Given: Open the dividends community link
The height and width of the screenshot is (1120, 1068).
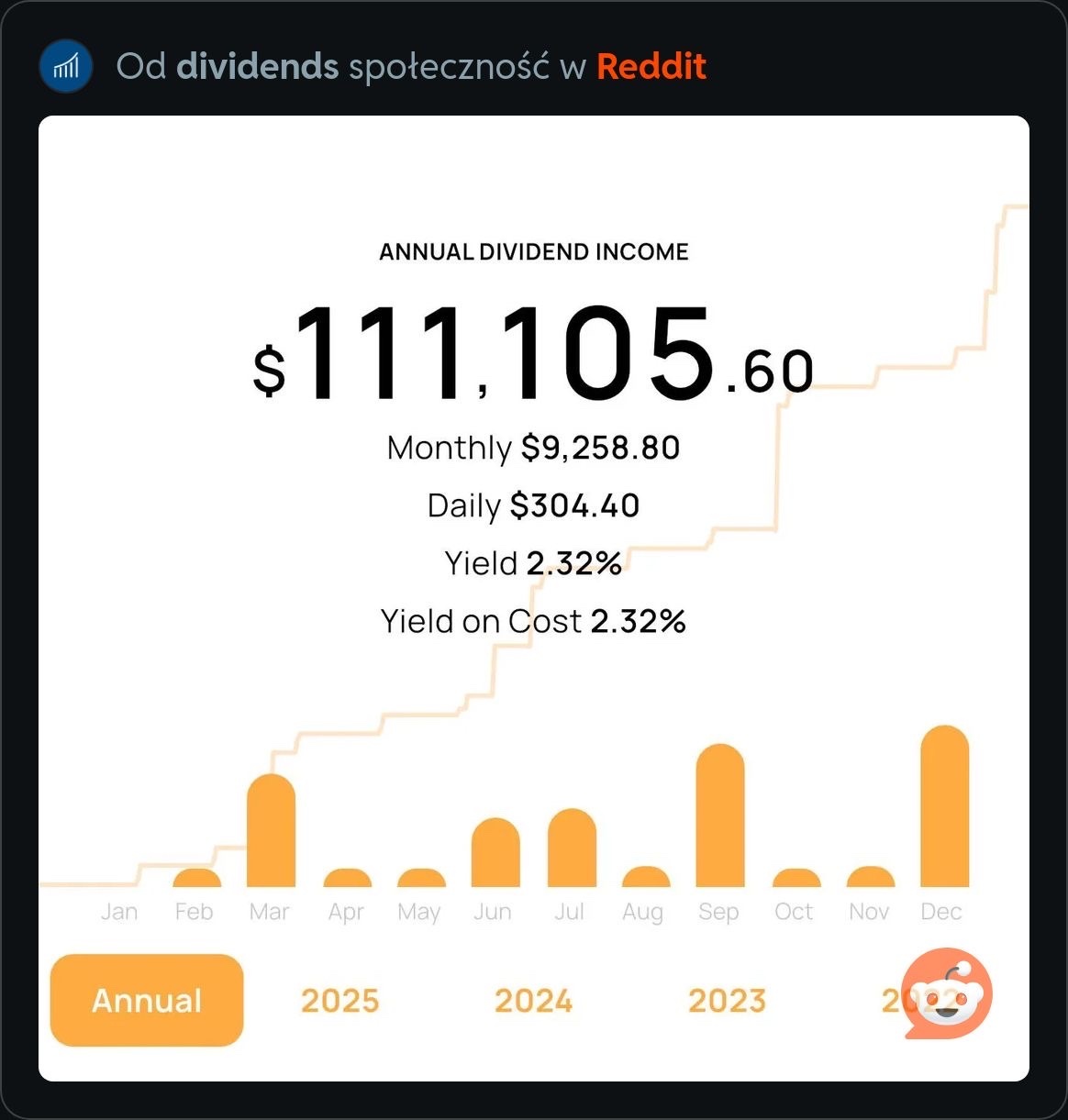Looking at the screenshot, I should pyautogui.click(x=257, y=67).
